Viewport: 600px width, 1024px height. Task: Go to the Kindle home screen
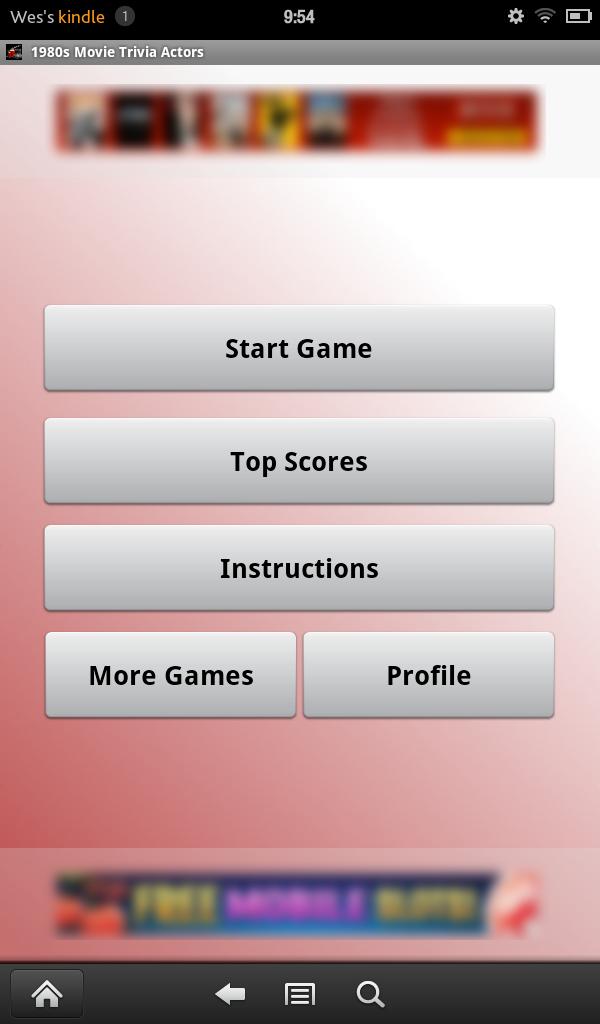click(x=47, y=994)
